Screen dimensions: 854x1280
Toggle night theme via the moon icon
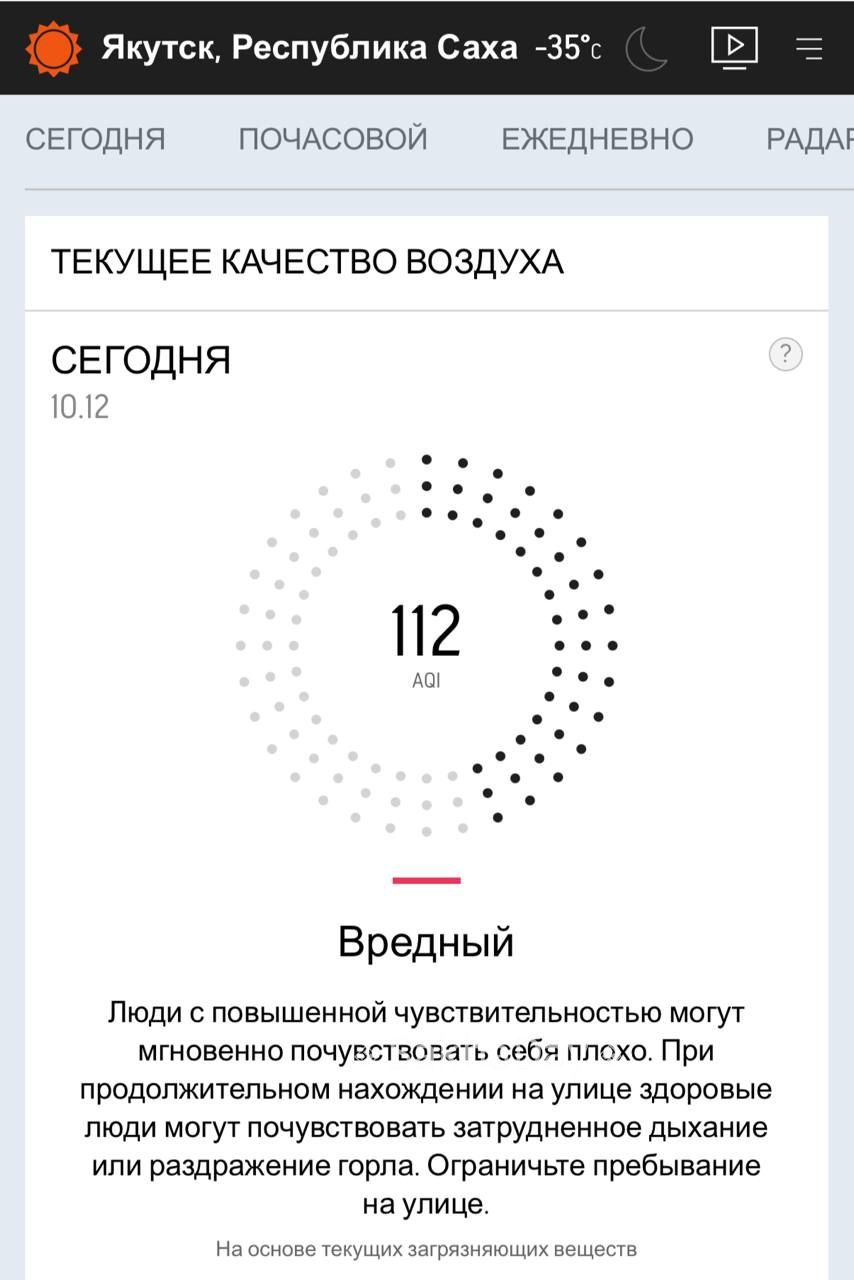[646, 46]
